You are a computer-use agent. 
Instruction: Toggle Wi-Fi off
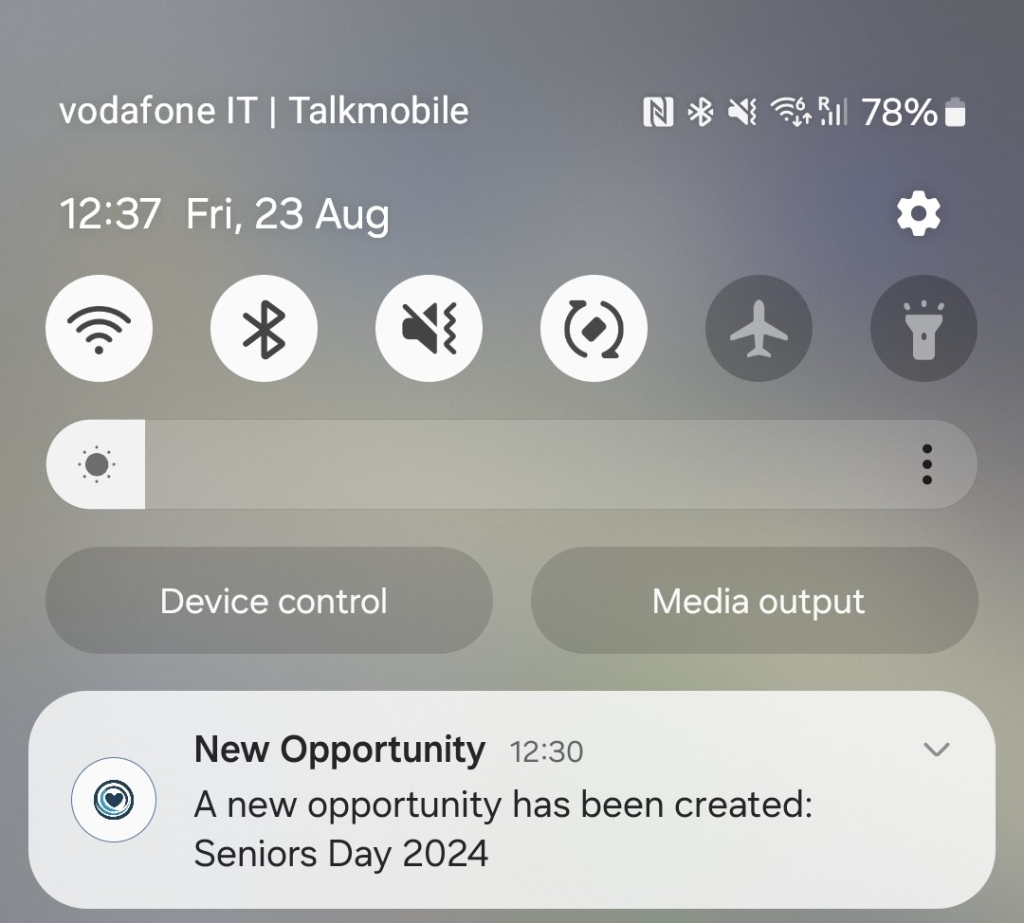click(99, 329)
